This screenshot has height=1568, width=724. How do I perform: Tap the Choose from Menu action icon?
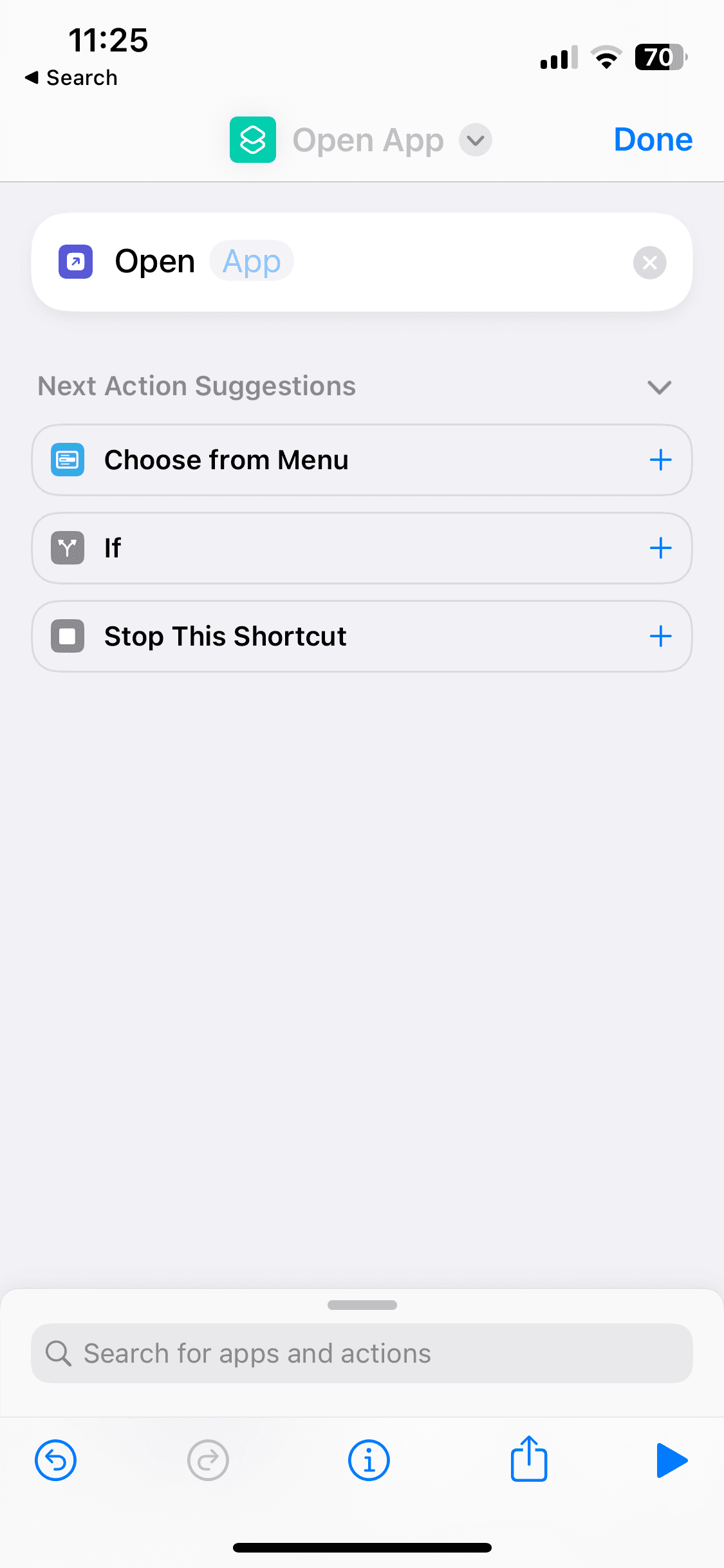(68, 460)
